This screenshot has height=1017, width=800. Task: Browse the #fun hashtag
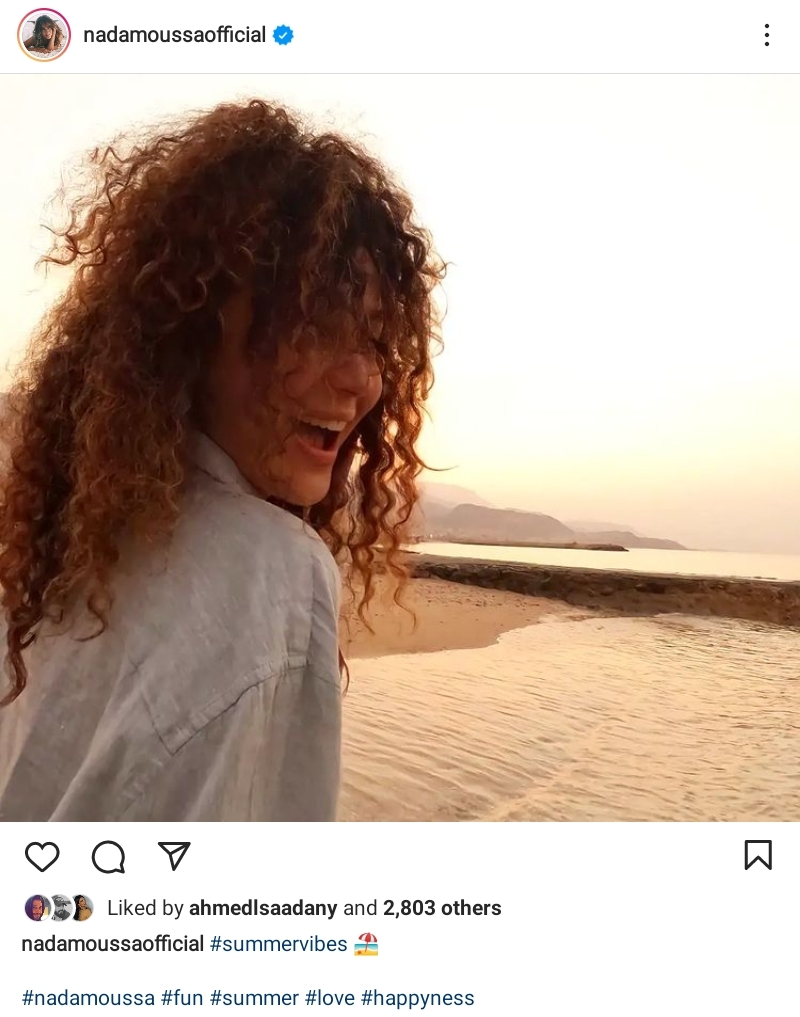click(183, 997)
